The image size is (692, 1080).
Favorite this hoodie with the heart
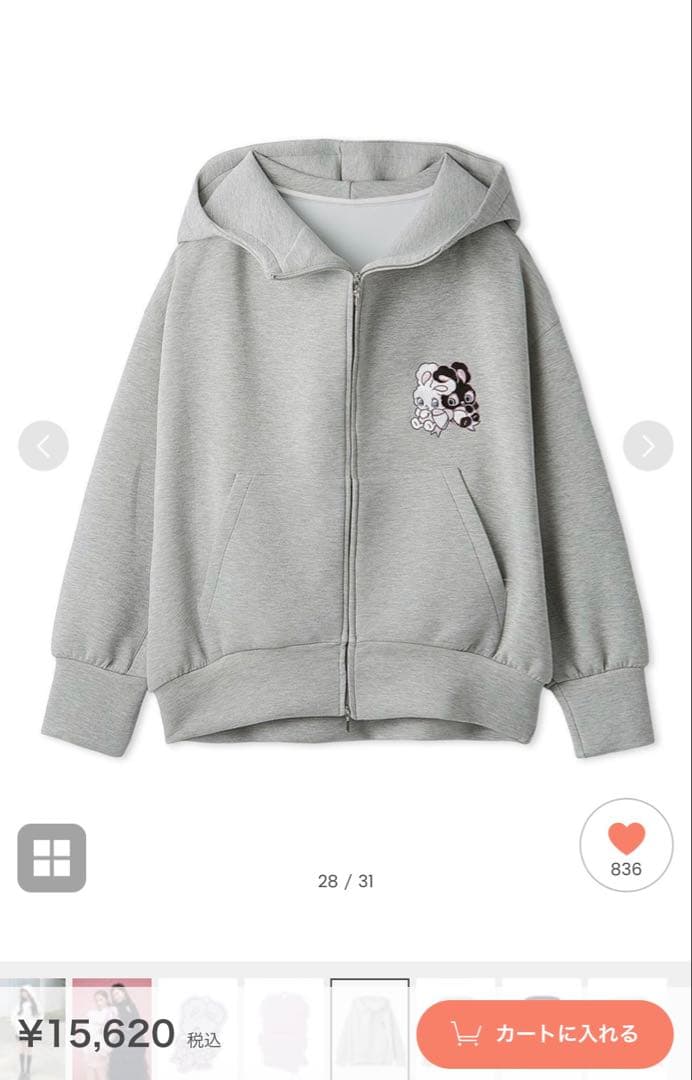tap(626, 847)
